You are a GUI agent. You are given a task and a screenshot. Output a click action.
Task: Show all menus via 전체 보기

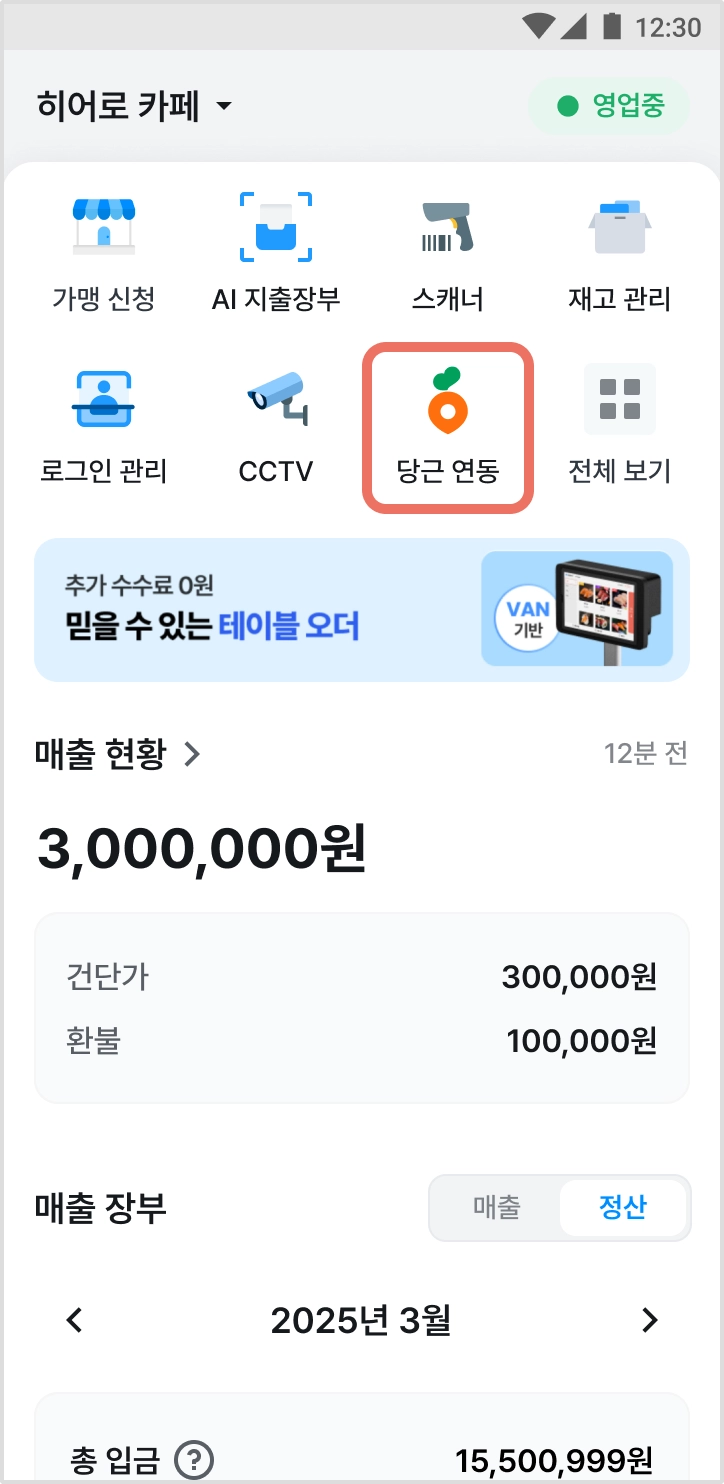click(x=619, y=424)
